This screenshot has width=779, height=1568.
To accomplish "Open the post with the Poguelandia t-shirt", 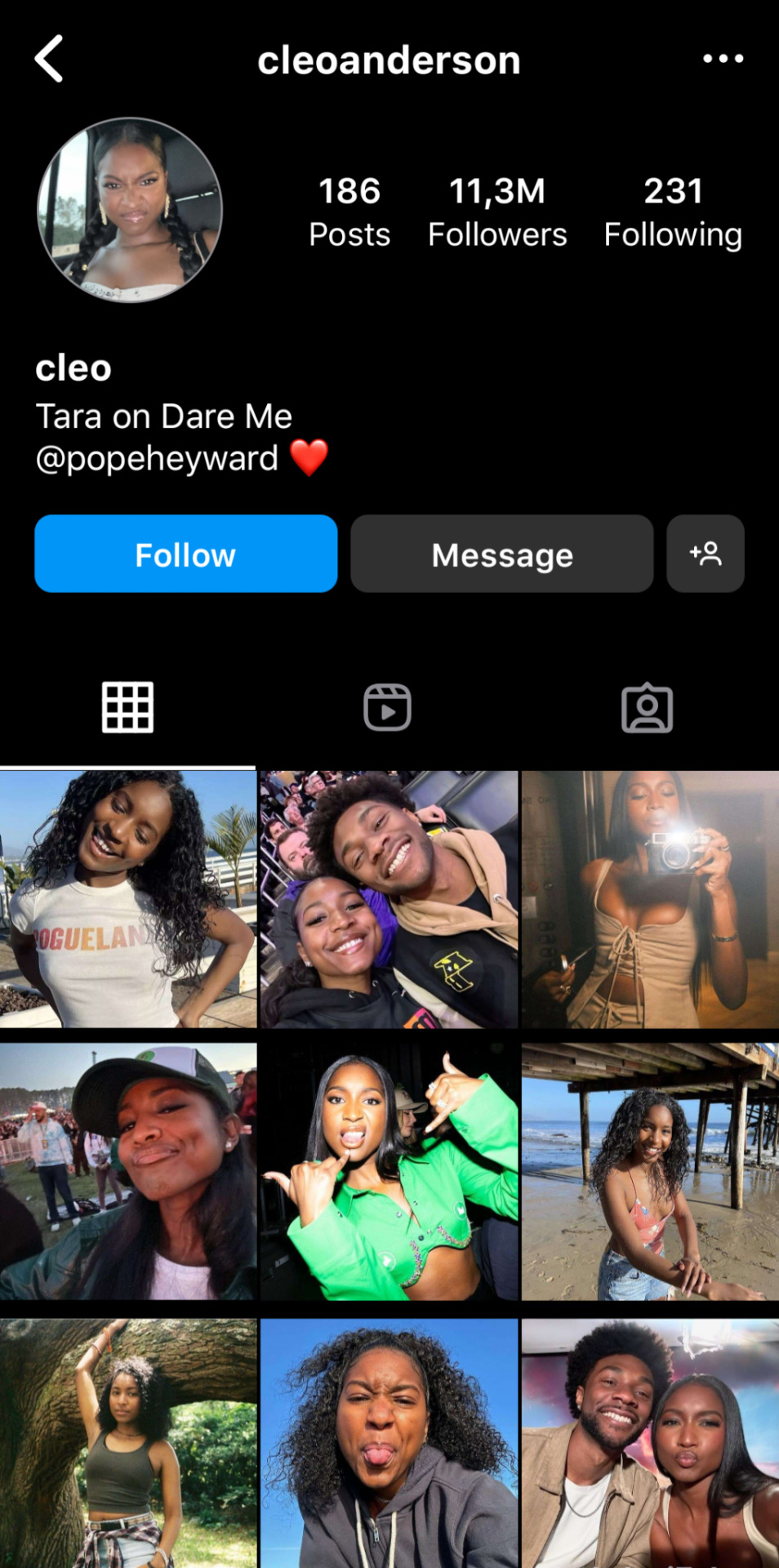I will [x=128, y=899].
